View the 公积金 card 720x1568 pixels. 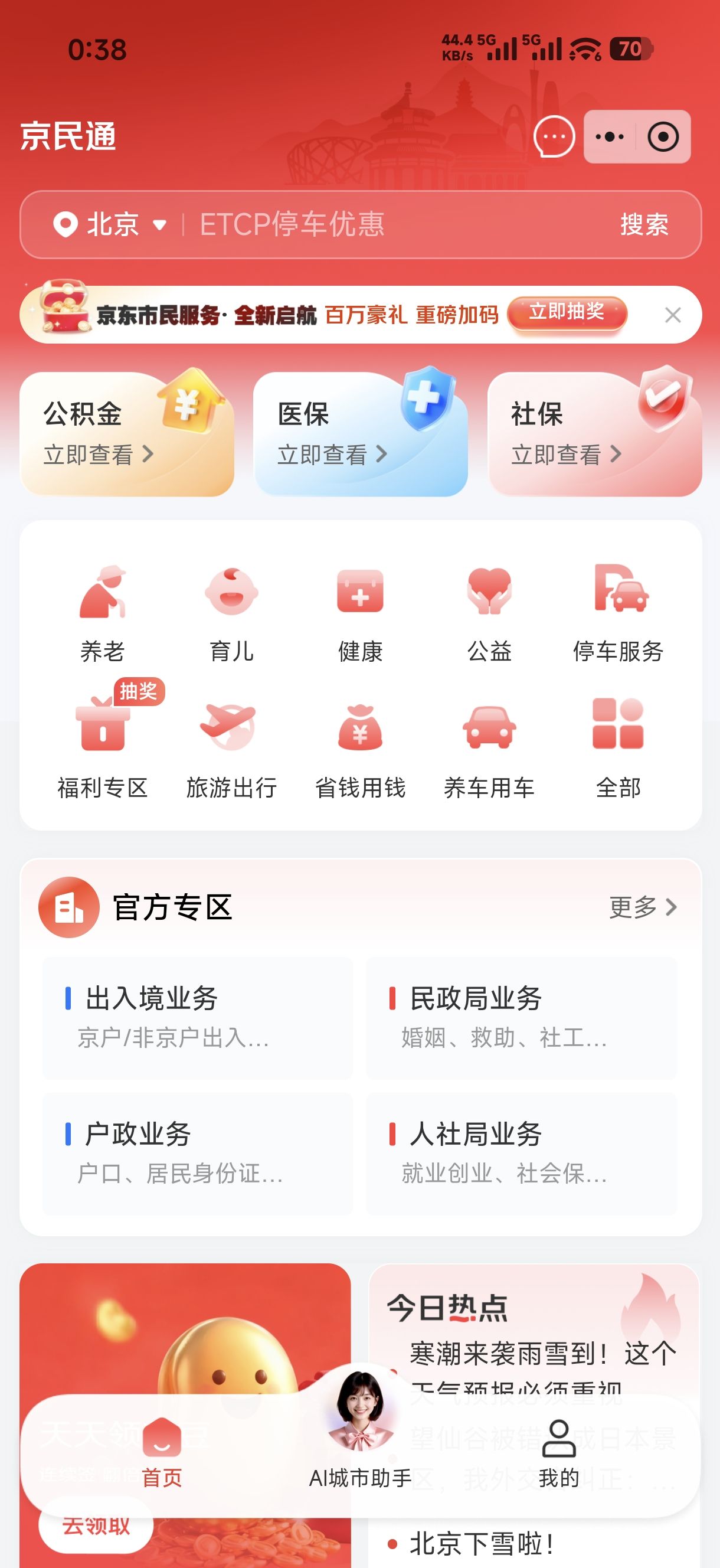pos(127,433)
